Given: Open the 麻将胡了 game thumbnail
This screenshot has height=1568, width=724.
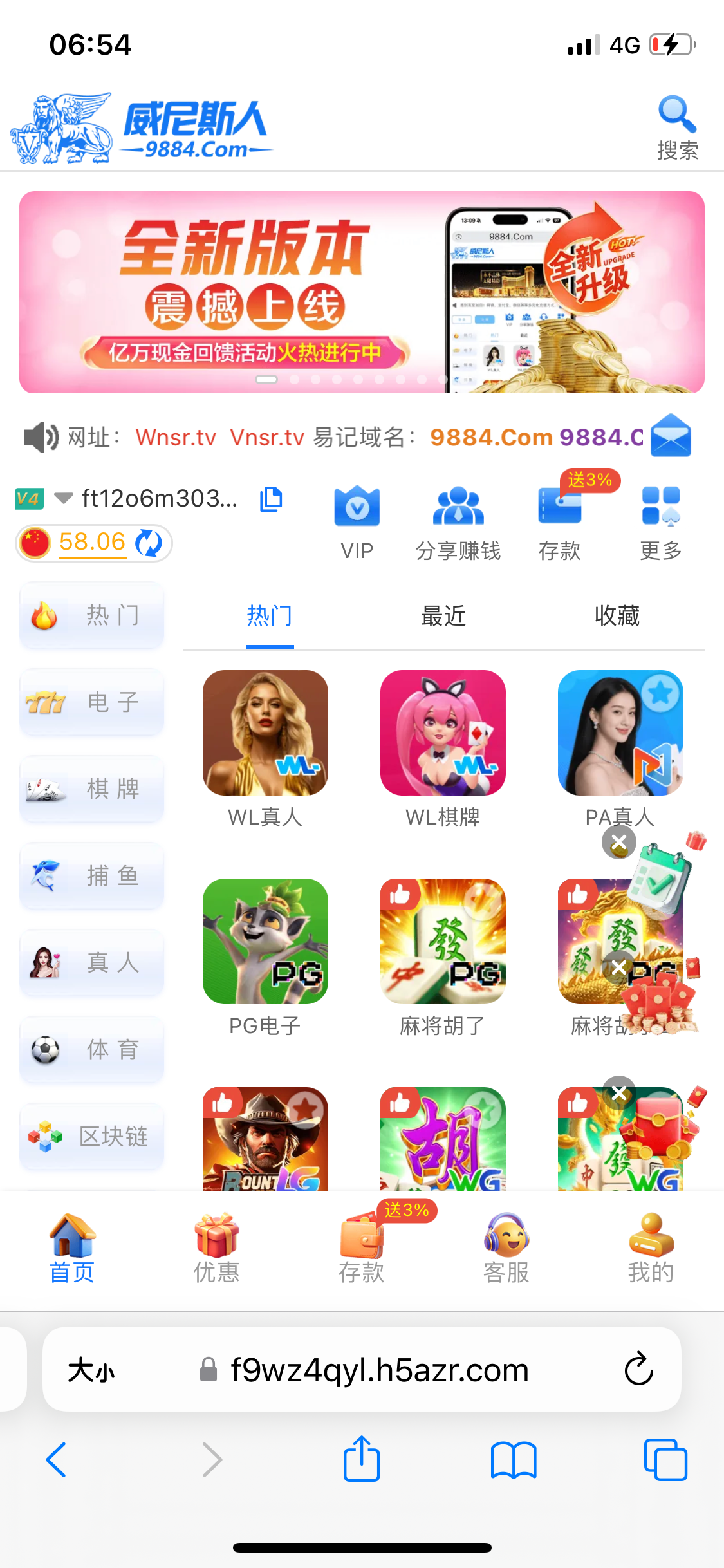Looking at the screenshot, I should (442, 940).
